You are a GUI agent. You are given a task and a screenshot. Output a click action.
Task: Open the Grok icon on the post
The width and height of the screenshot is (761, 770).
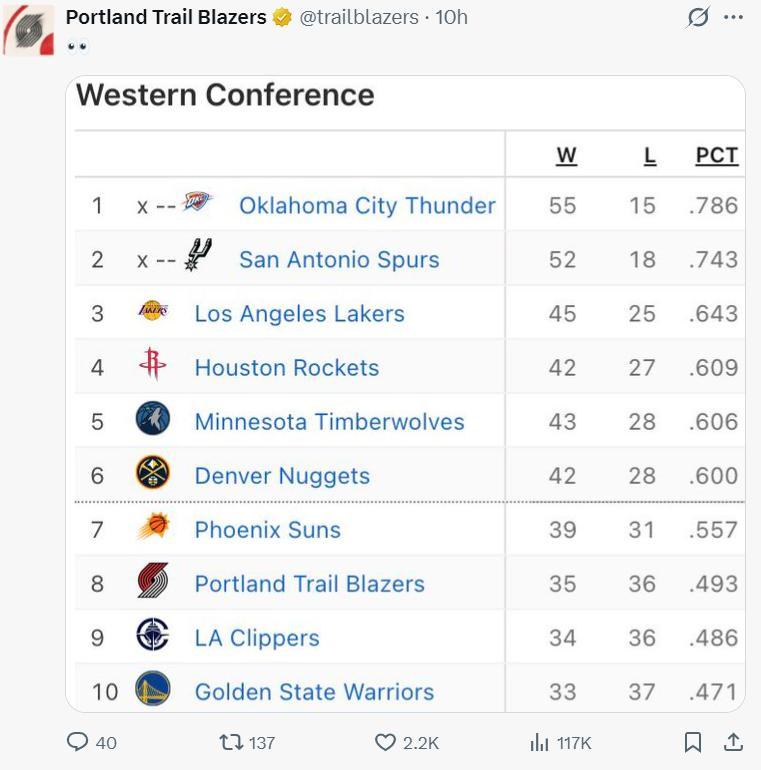point(698,17)
